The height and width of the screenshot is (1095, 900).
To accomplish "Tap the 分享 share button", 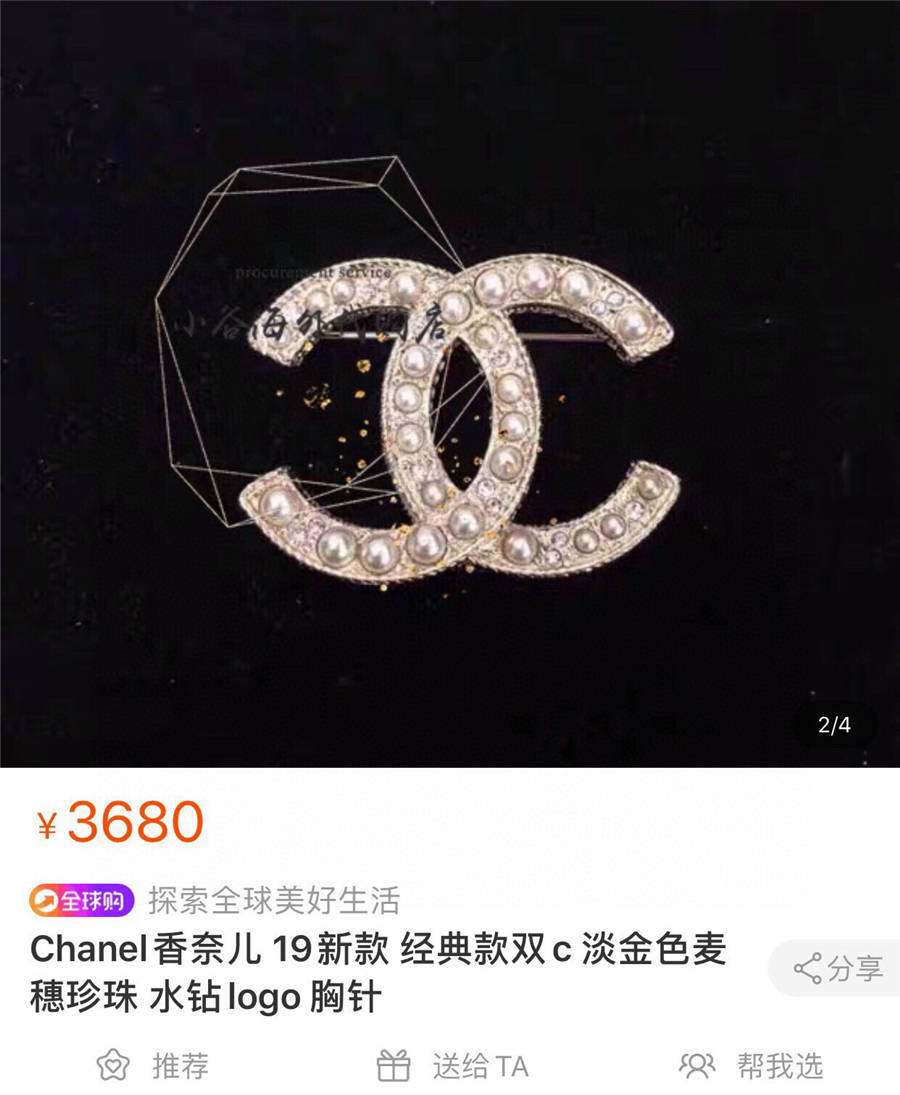I will click(838, 968).
